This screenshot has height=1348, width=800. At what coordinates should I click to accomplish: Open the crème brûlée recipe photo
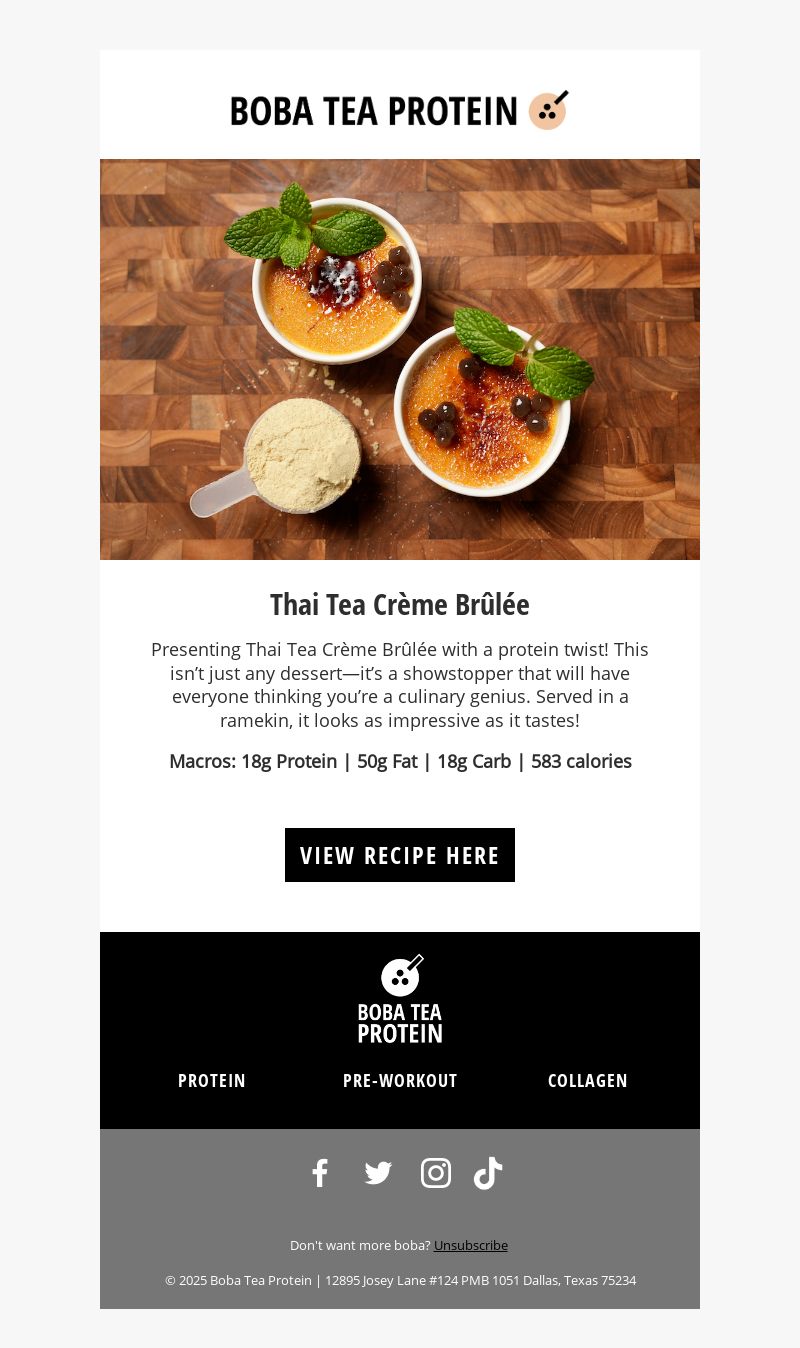click(x=400, y=359)
